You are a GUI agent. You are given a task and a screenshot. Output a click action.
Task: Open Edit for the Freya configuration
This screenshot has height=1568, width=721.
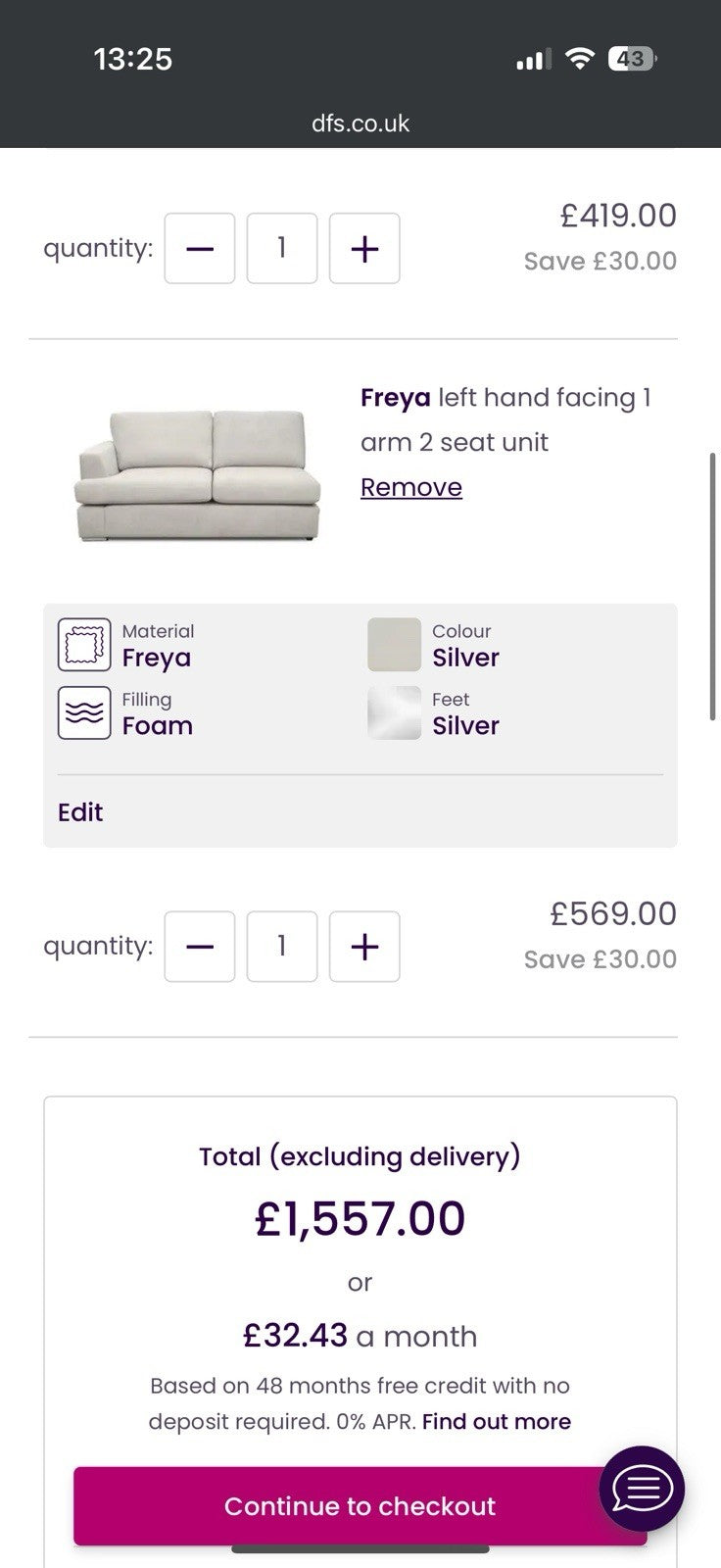pos(80,811)
